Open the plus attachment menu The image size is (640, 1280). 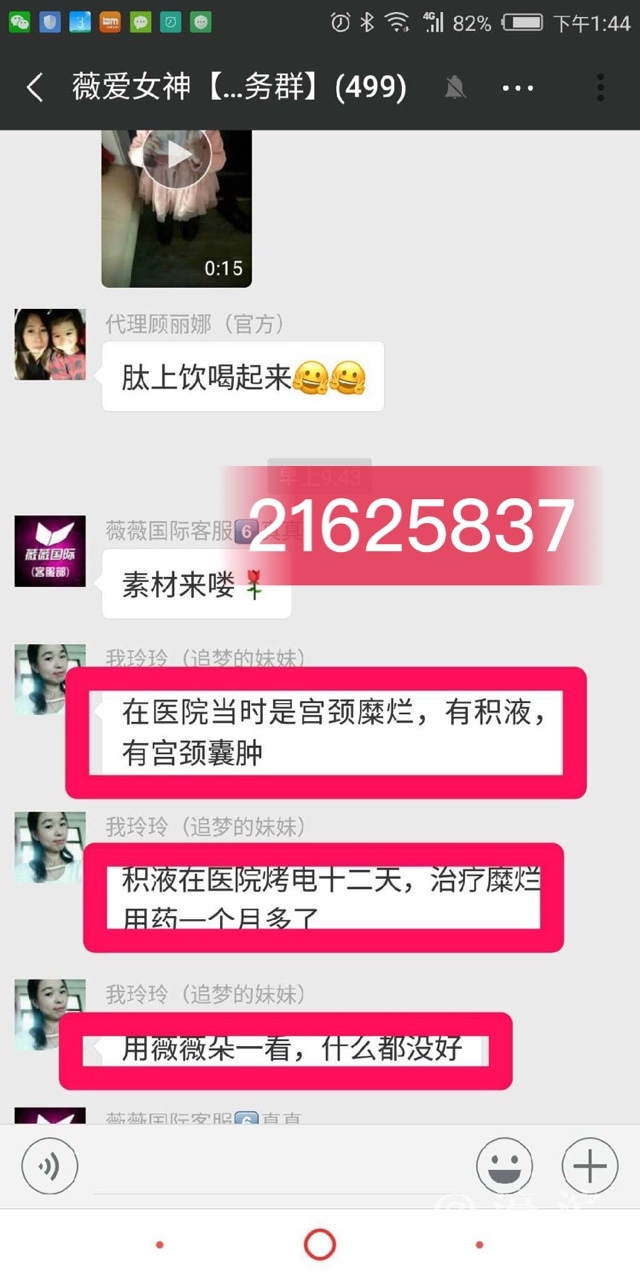590,1165
